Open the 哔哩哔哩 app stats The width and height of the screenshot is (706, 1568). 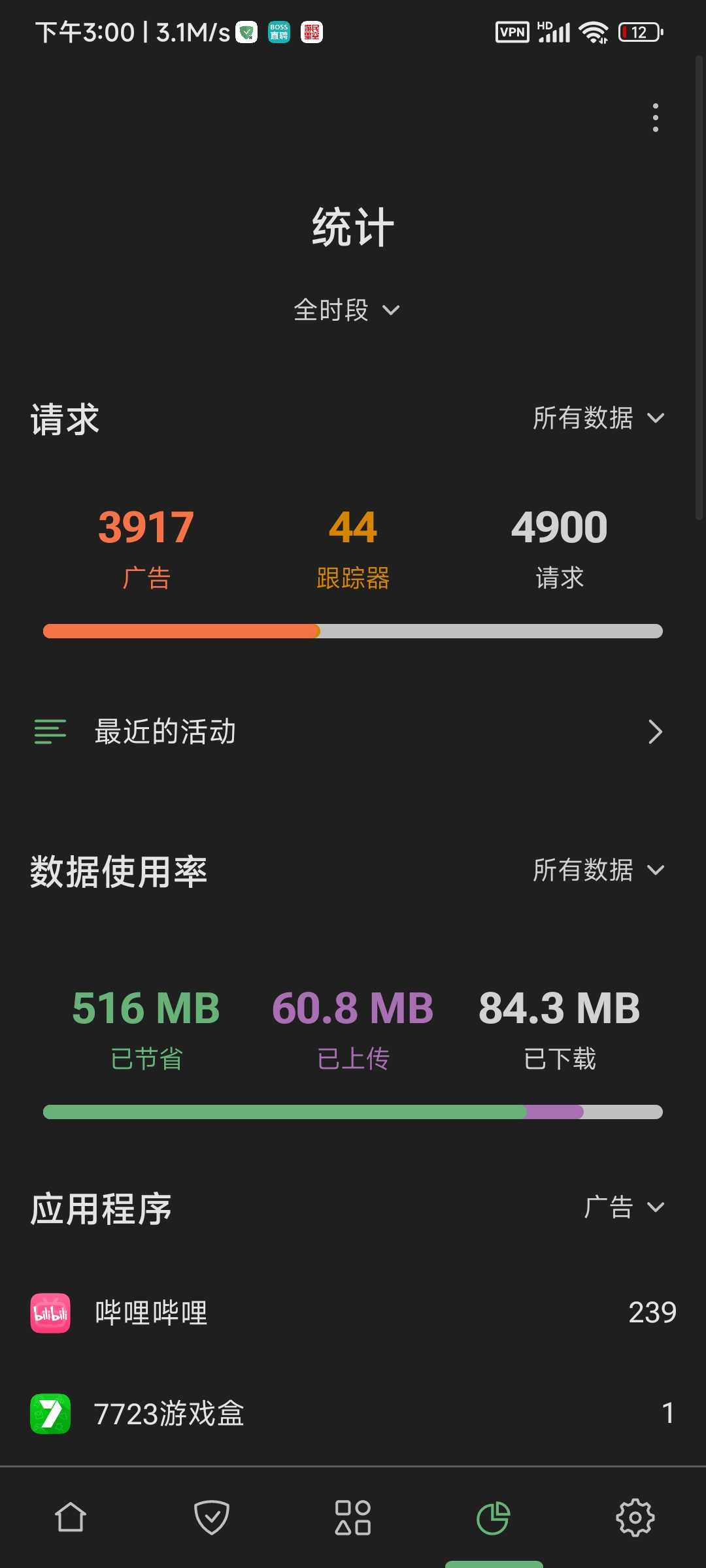pos(353,1313)
